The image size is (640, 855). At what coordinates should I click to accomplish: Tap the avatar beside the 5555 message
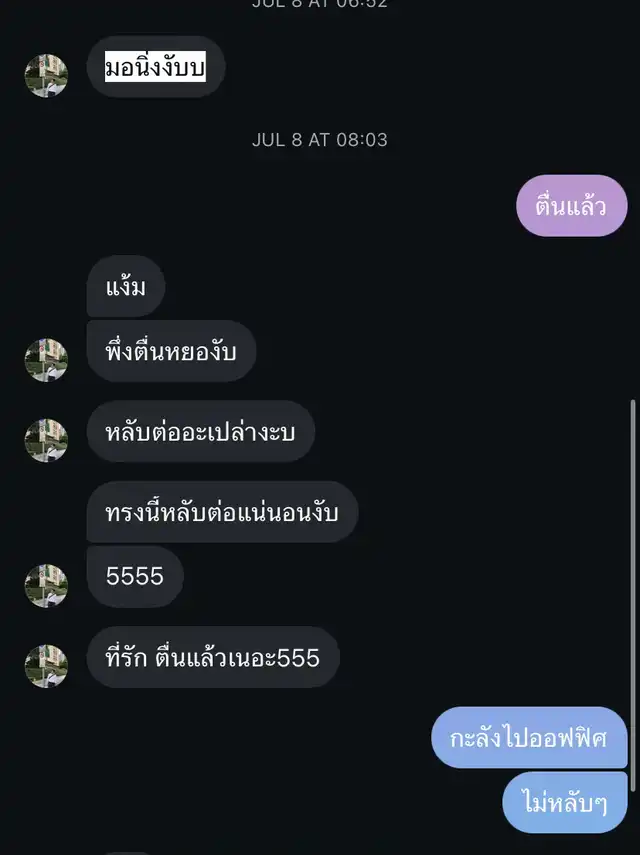pyautogui.click(x=46, y=586)
